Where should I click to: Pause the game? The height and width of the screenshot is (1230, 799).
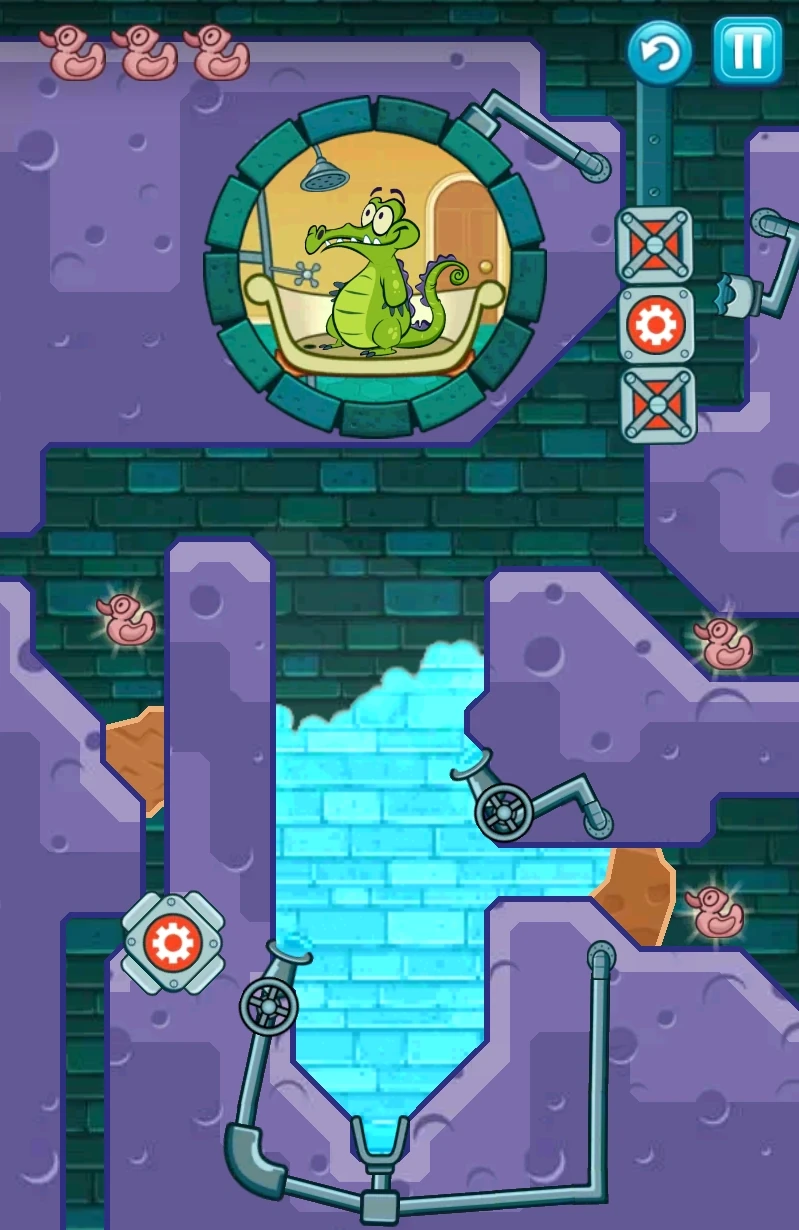pos(747,50)
